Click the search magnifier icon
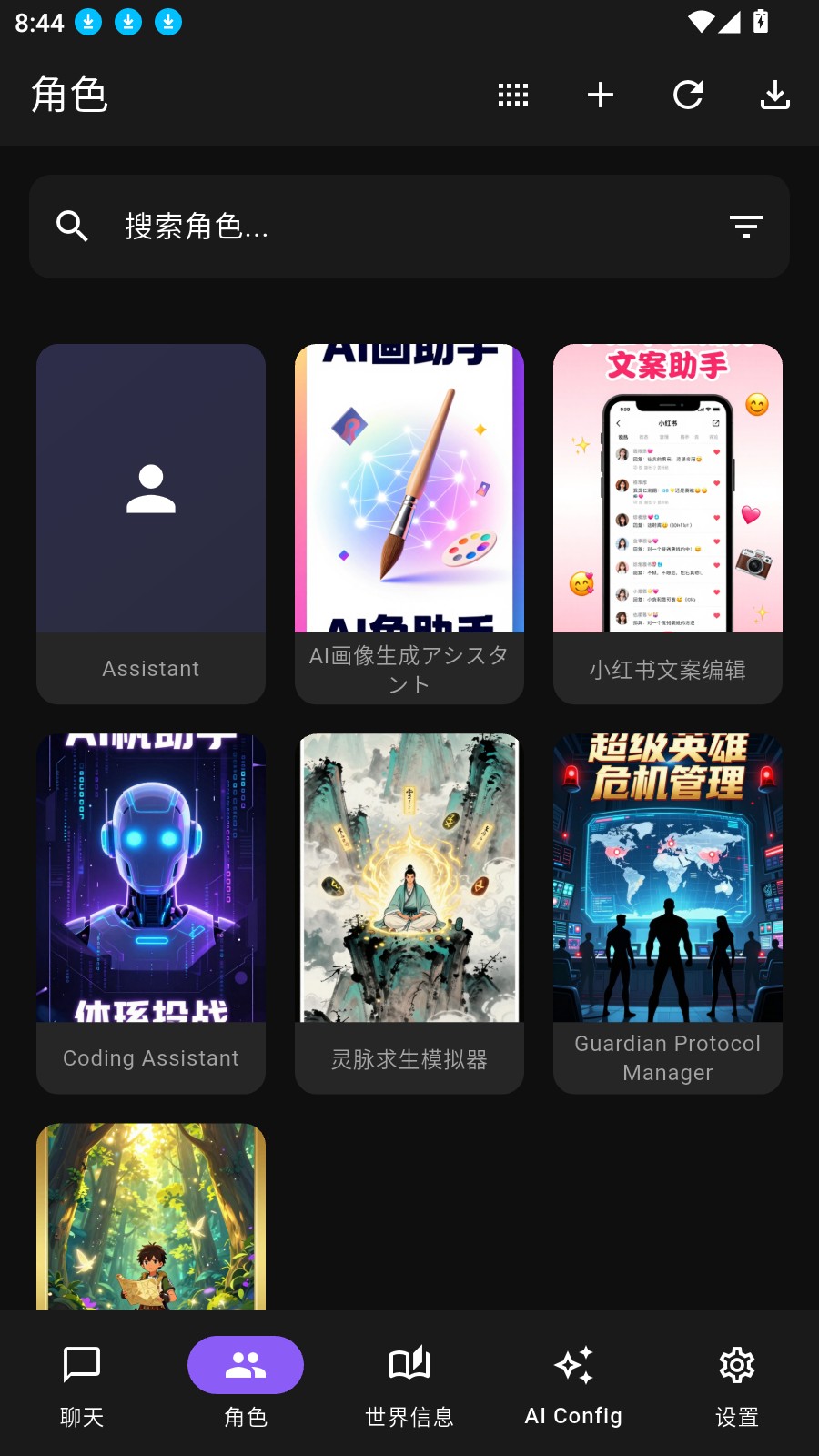819x1456 pixels. pyautogui.click(x=72, y=227)
